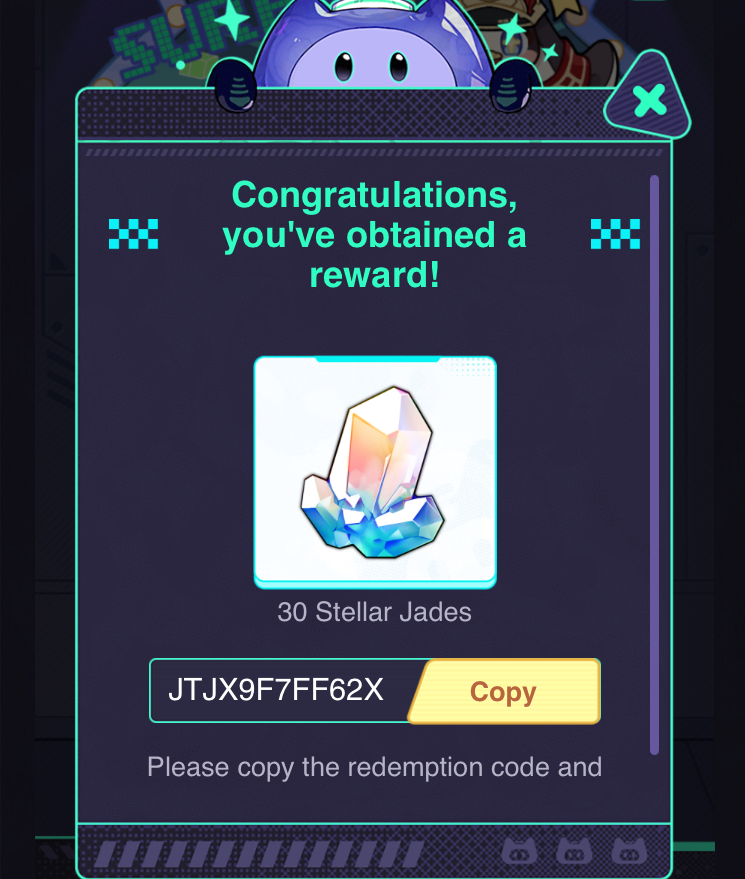Select the '30 Stellar Jades' label
Image resolution: width=745 pixels, height=879 pixels.
pos(374,612)
